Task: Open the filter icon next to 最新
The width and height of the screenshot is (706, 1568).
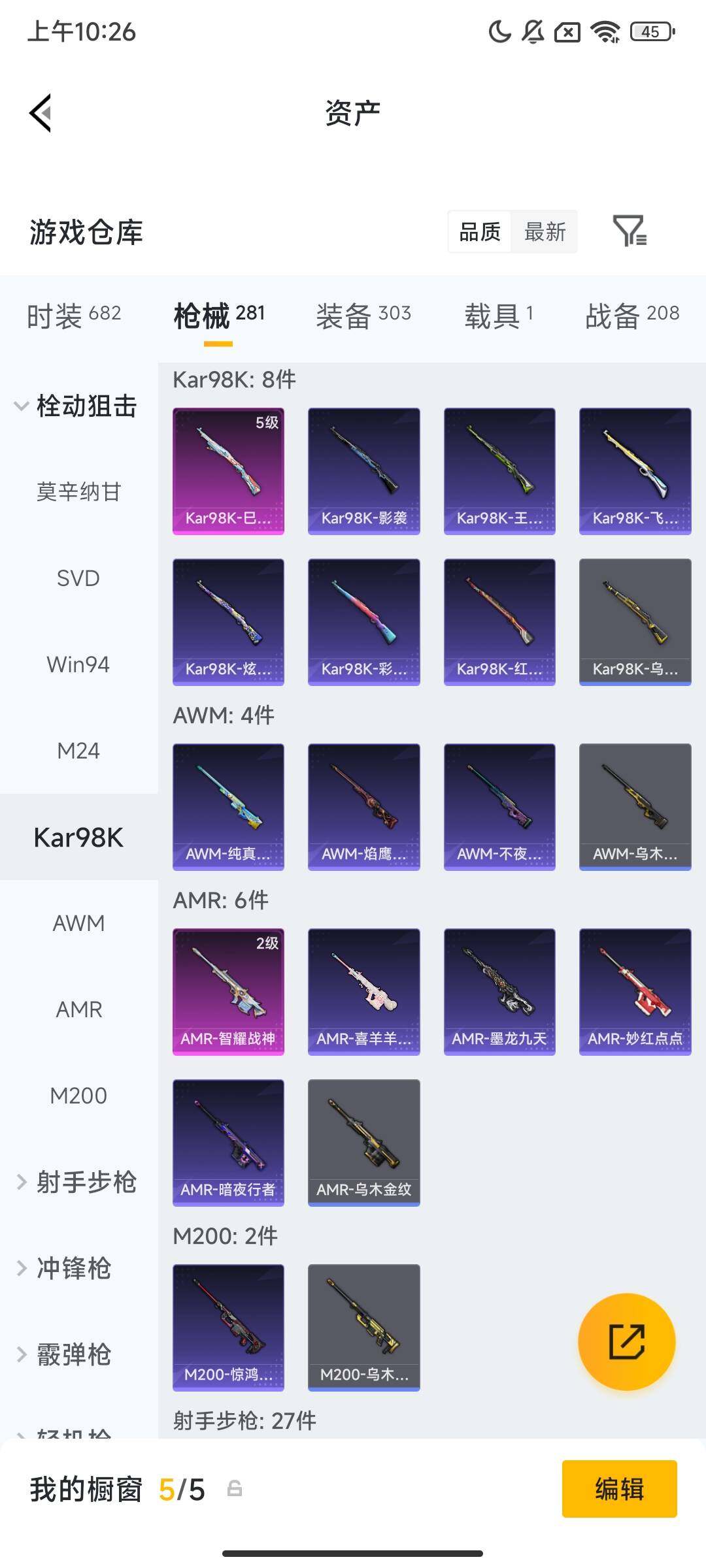Action: 630,231
